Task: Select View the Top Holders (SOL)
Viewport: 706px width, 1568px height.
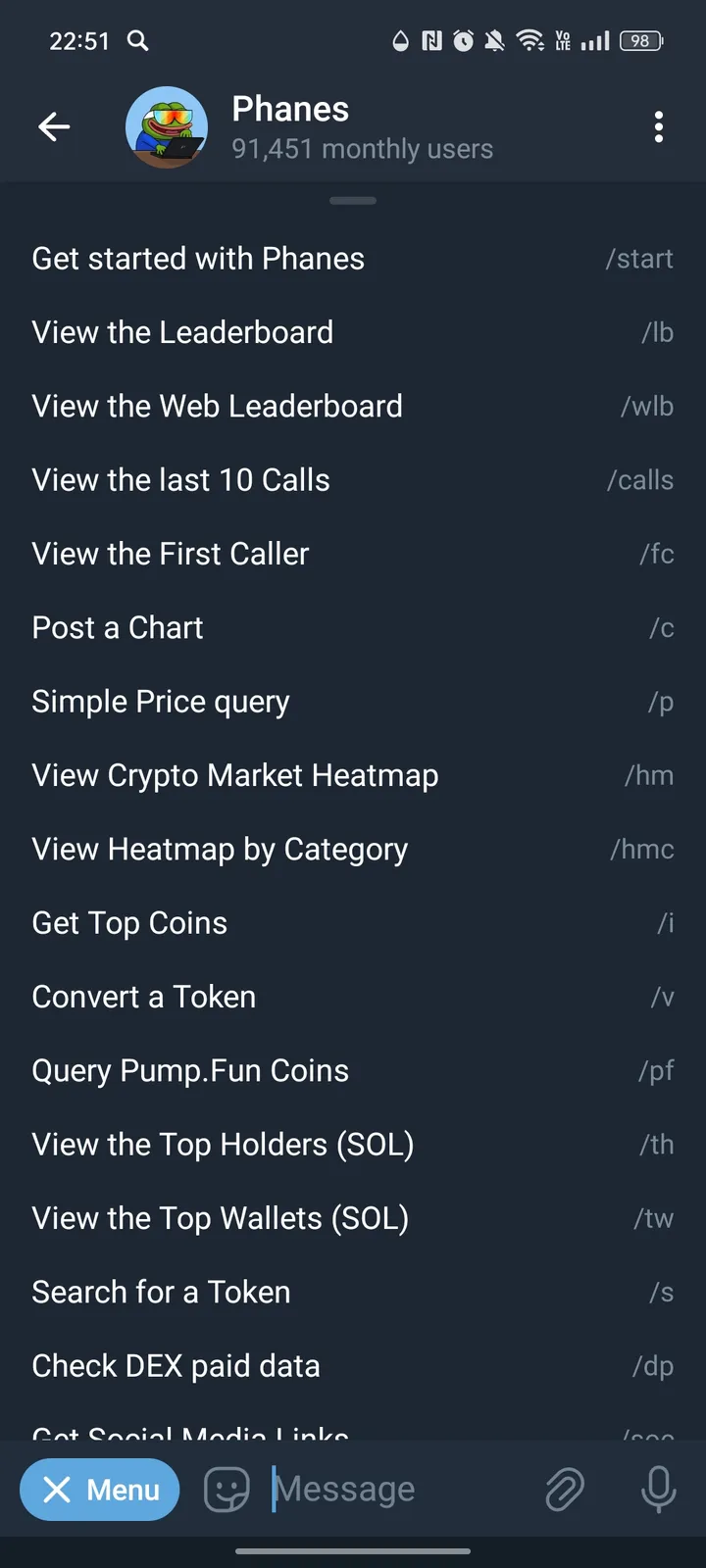Action: 223,1144
